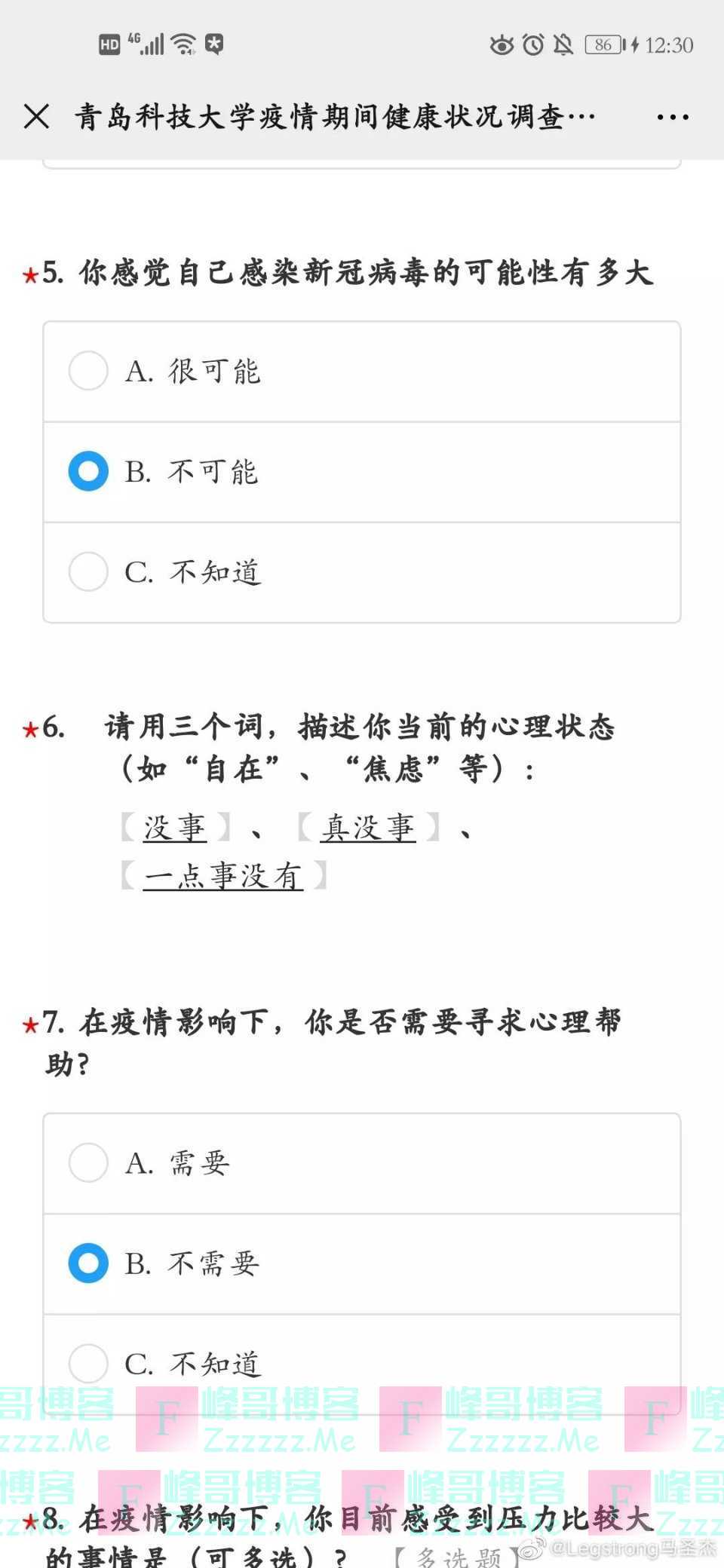Close the survey page with the X
The image size is (724, 1568).
[x=36, y=117]
